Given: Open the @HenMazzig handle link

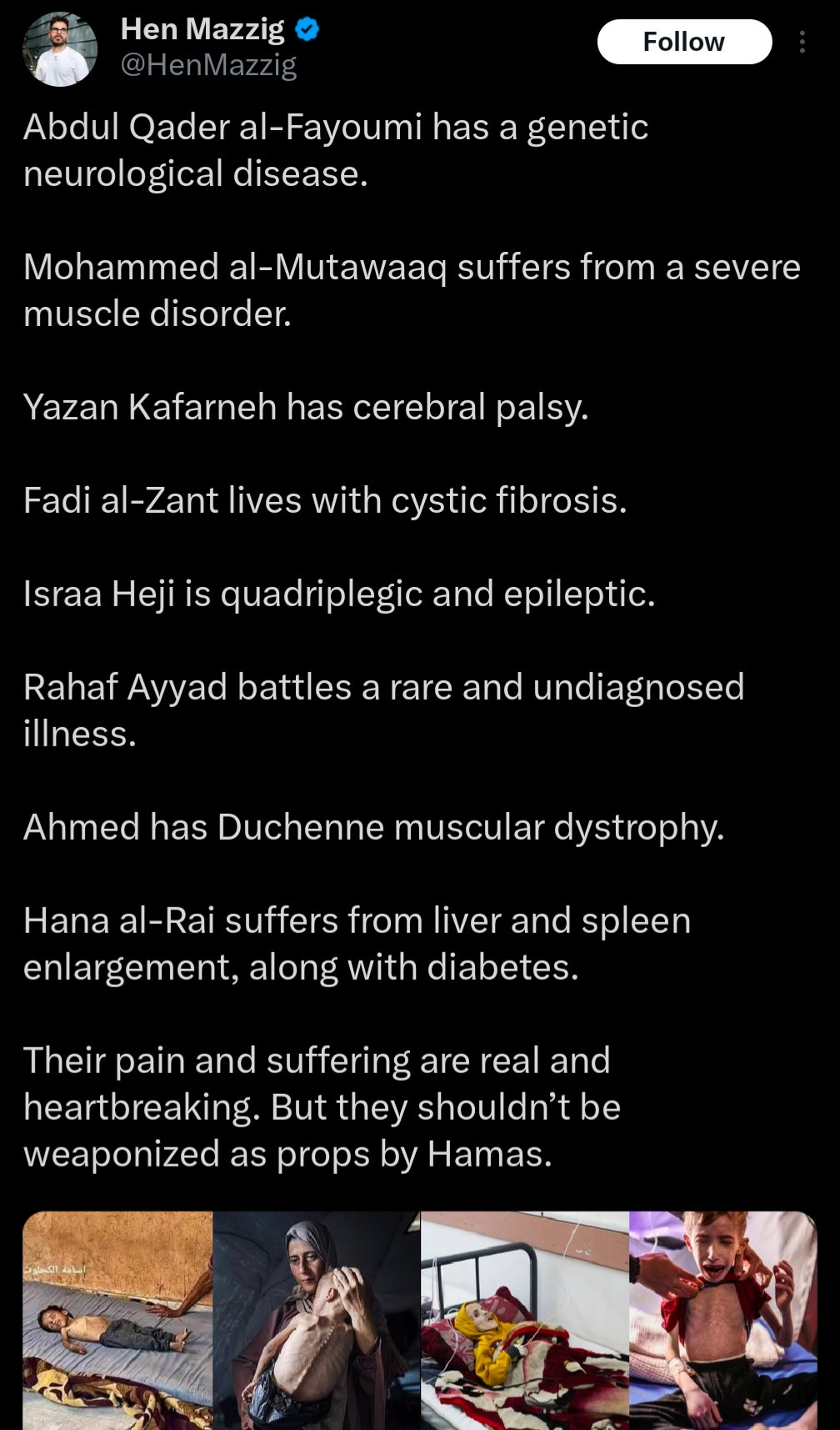Looking at the screenshot, I should pyautogui.click(x=208, y=65).
